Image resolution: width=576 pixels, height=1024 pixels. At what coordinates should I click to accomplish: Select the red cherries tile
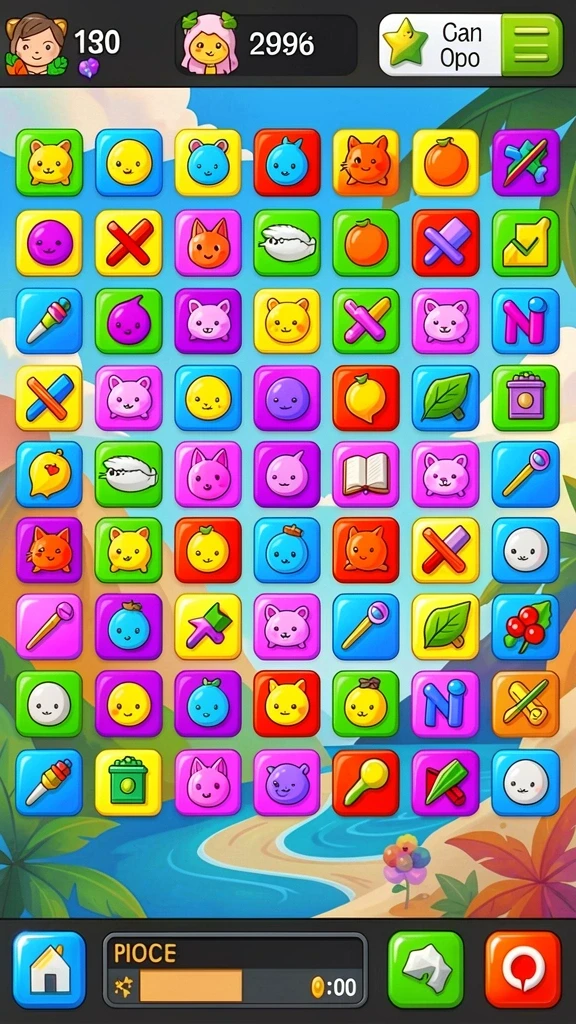526,627
